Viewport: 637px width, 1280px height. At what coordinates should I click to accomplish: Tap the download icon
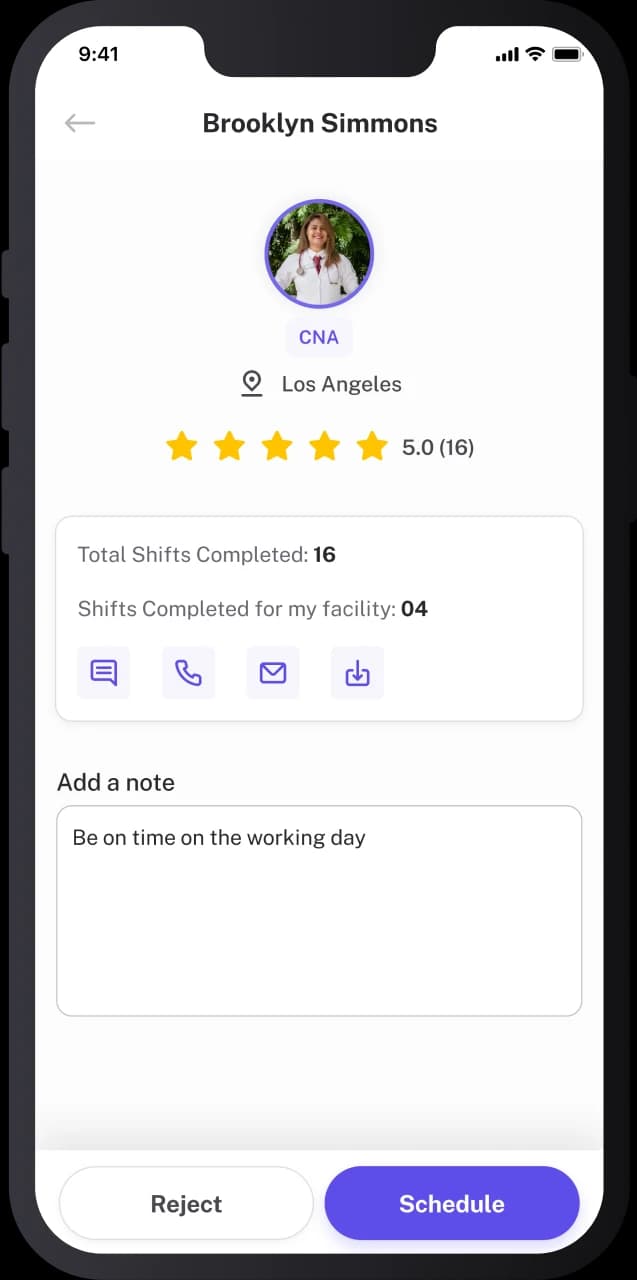(x=357, y=673)
